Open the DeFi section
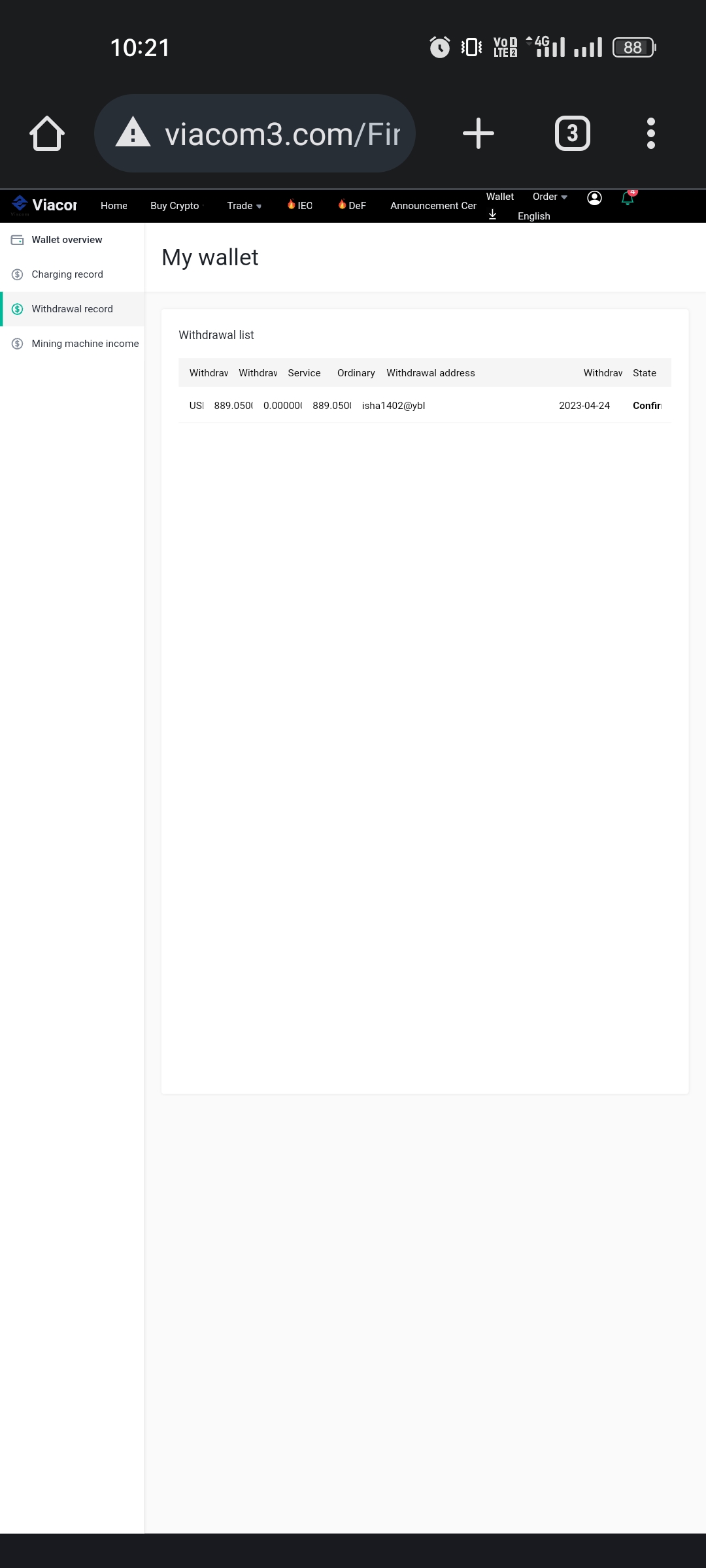Viewport: 706px width, 1568px height. pyautogui.click(x=352, y=206)
